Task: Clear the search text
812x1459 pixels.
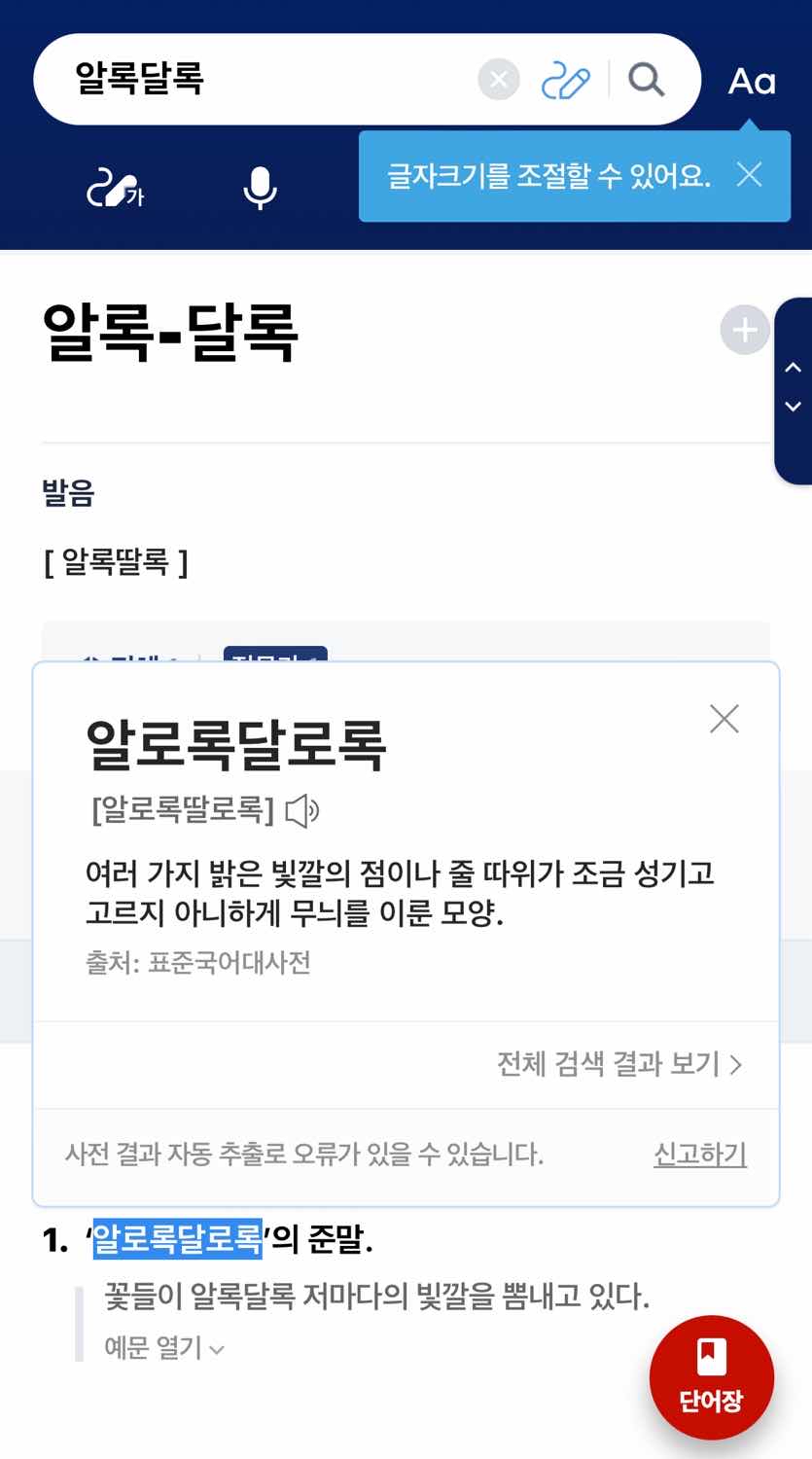Action: 498,80
